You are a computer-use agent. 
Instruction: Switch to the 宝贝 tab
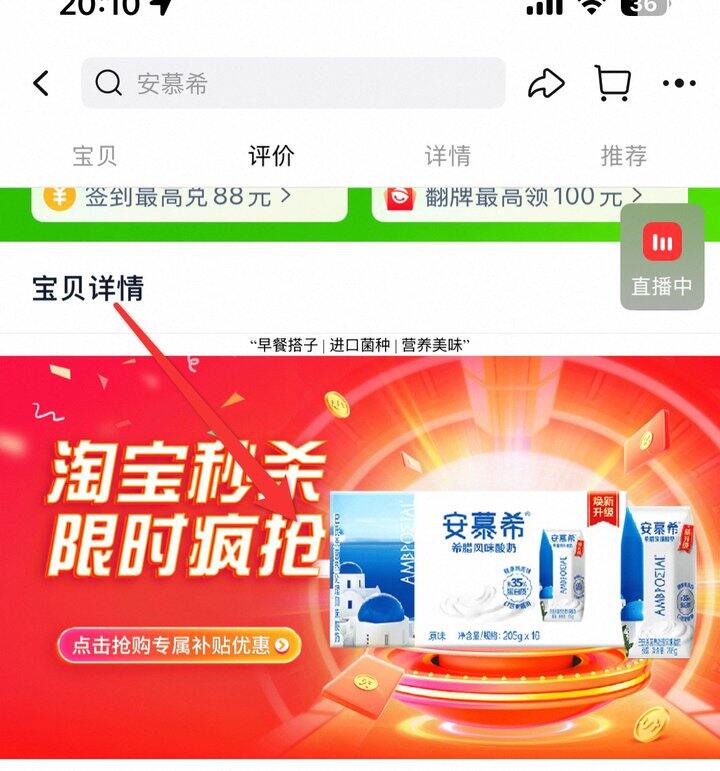[95, 156]
